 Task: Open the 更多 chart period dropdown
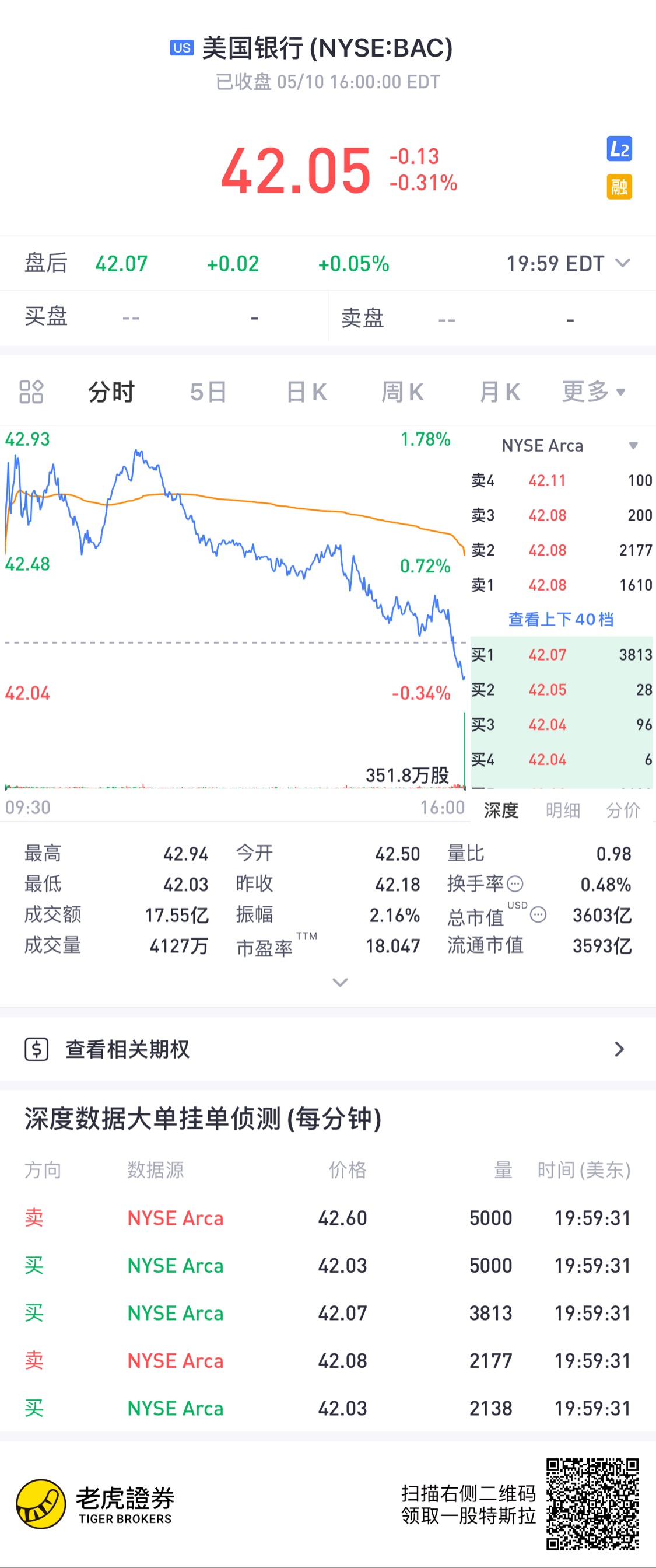point(593,392)
